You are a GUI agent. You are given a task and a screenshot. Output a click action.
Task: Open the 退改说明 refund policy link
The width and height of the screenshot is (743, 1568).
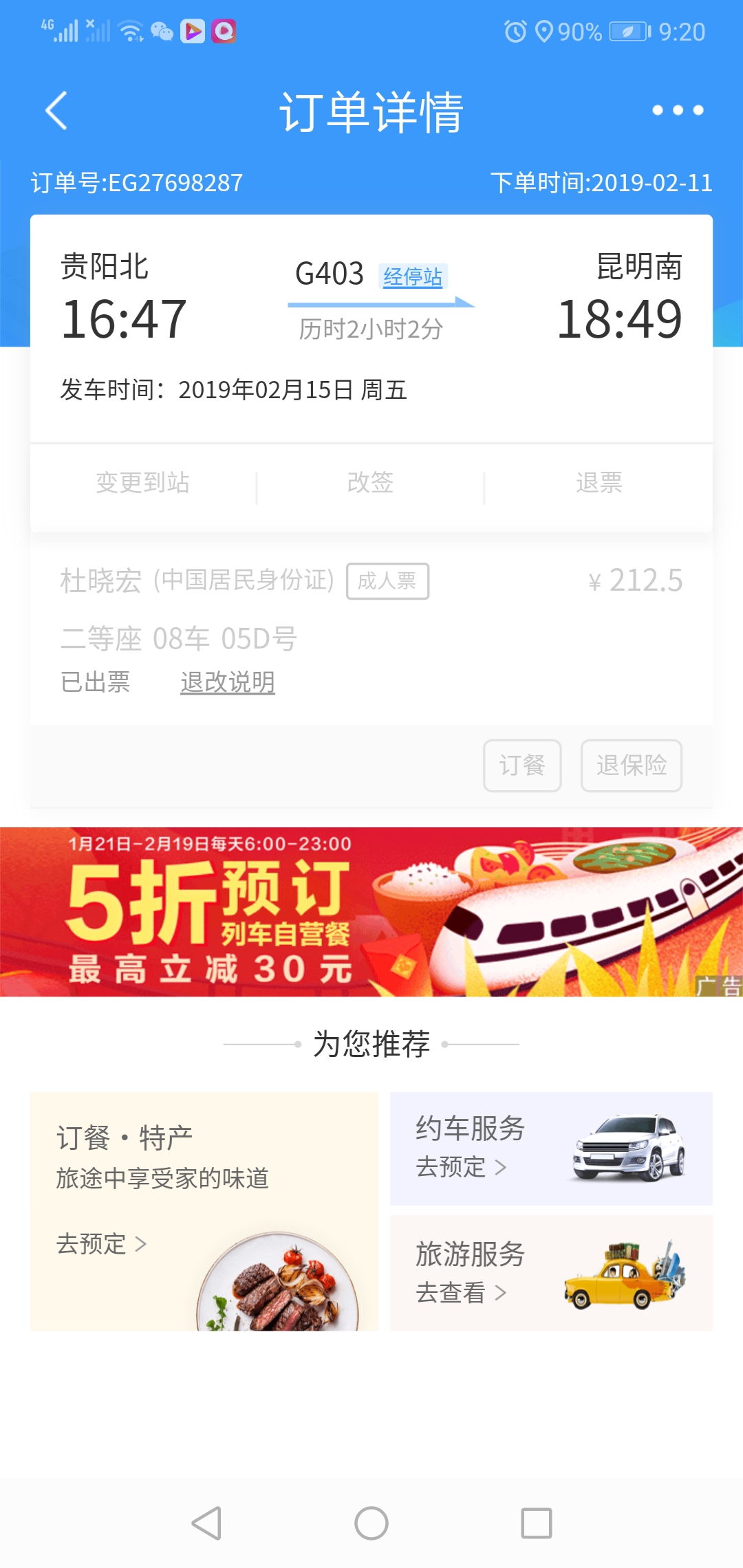pos(228,682)
